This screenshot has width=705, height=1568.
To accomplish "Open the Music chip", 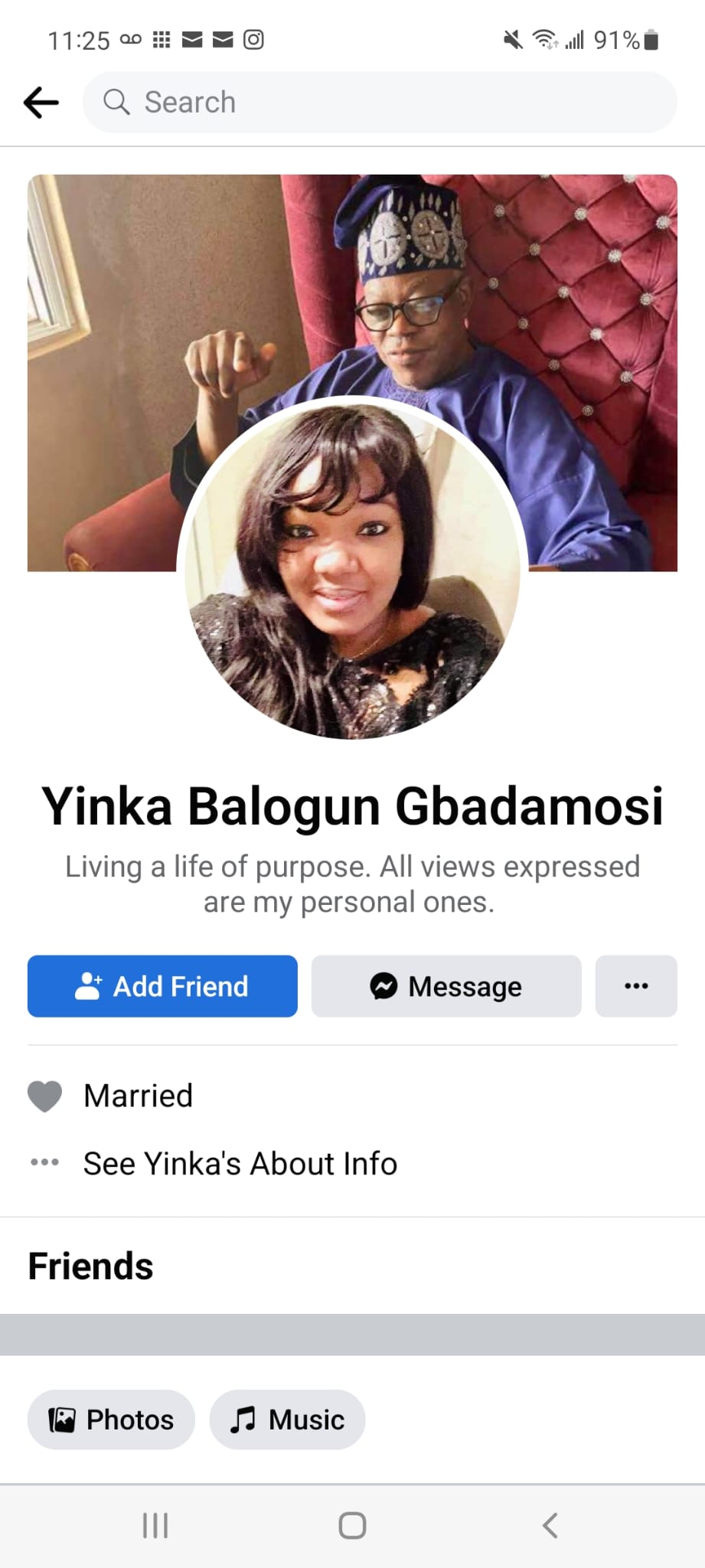I will click(287, 1419).
